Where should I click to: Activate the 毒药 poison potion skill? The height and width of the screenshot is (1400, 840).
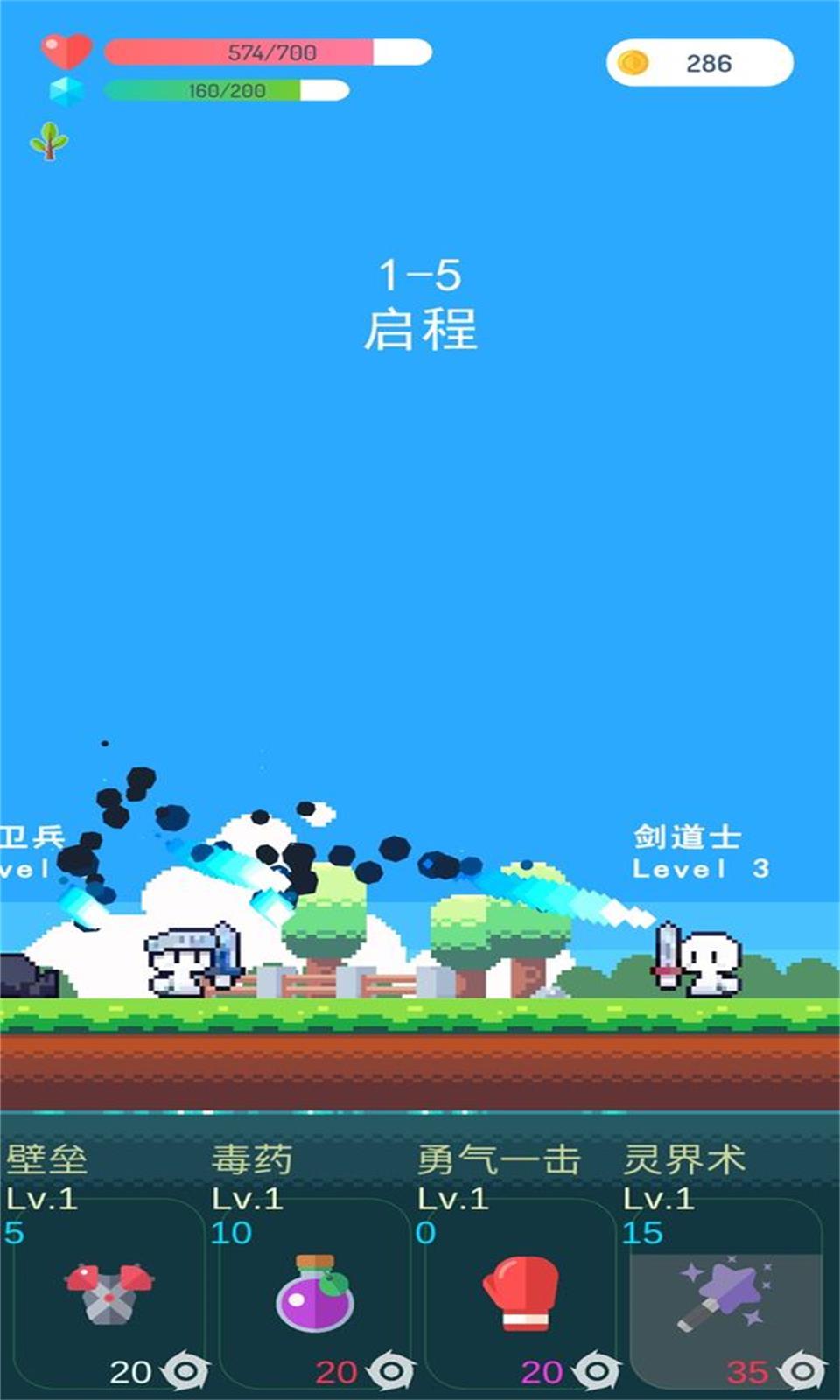pyautogui.click(x=315, y=1293)
